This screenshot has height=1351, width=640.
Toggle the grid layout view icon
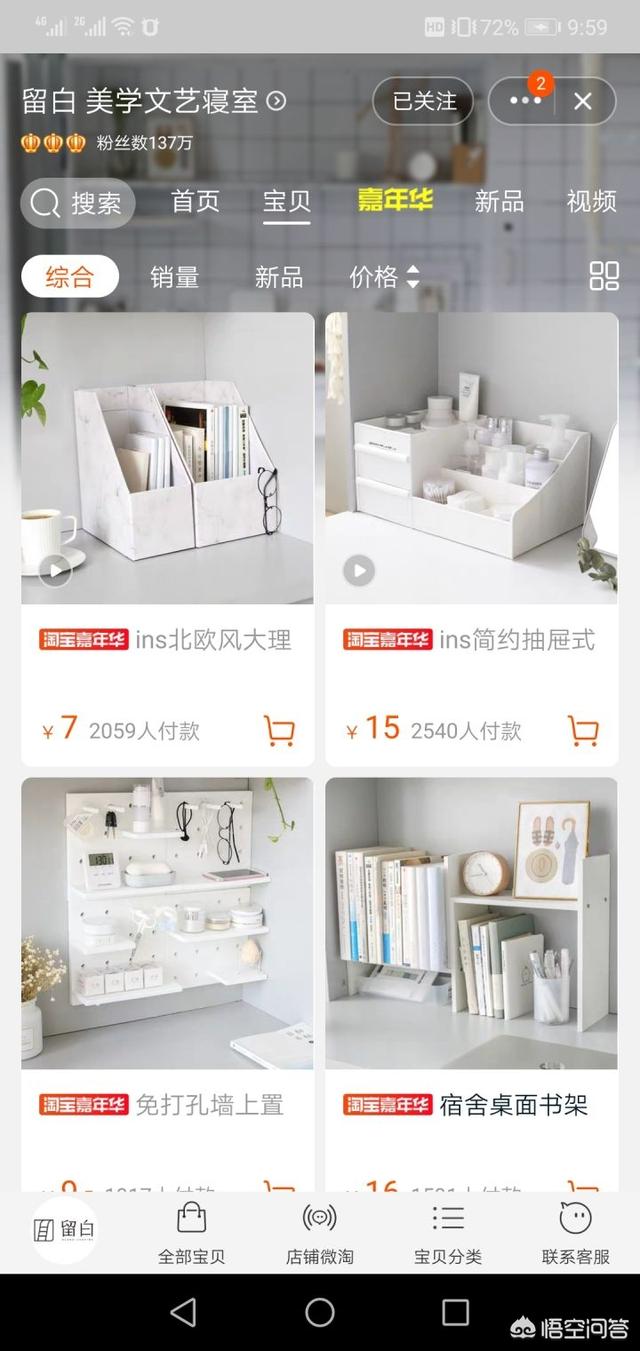click(604, 277)
